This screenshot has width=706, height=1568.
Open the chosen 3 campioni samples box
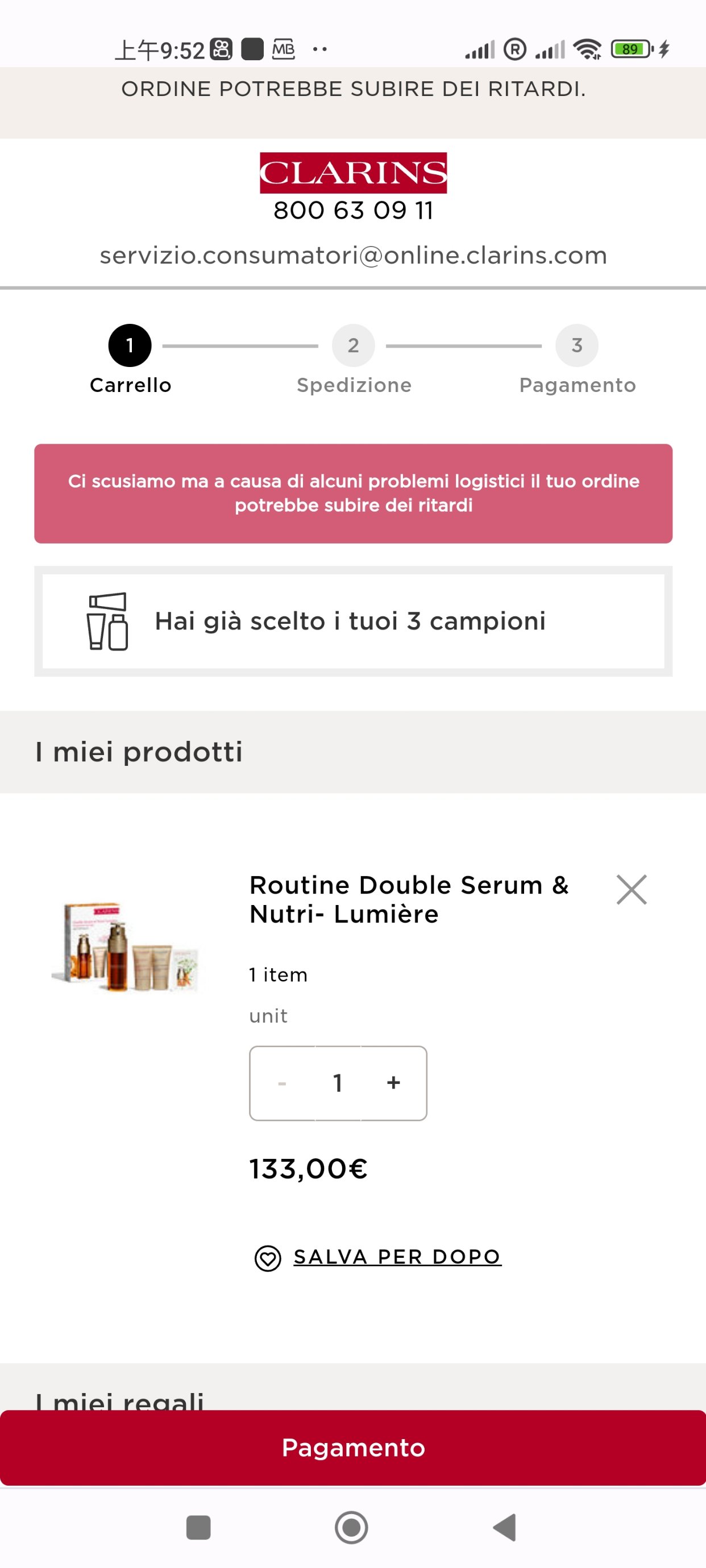click(x=354, y=622)
